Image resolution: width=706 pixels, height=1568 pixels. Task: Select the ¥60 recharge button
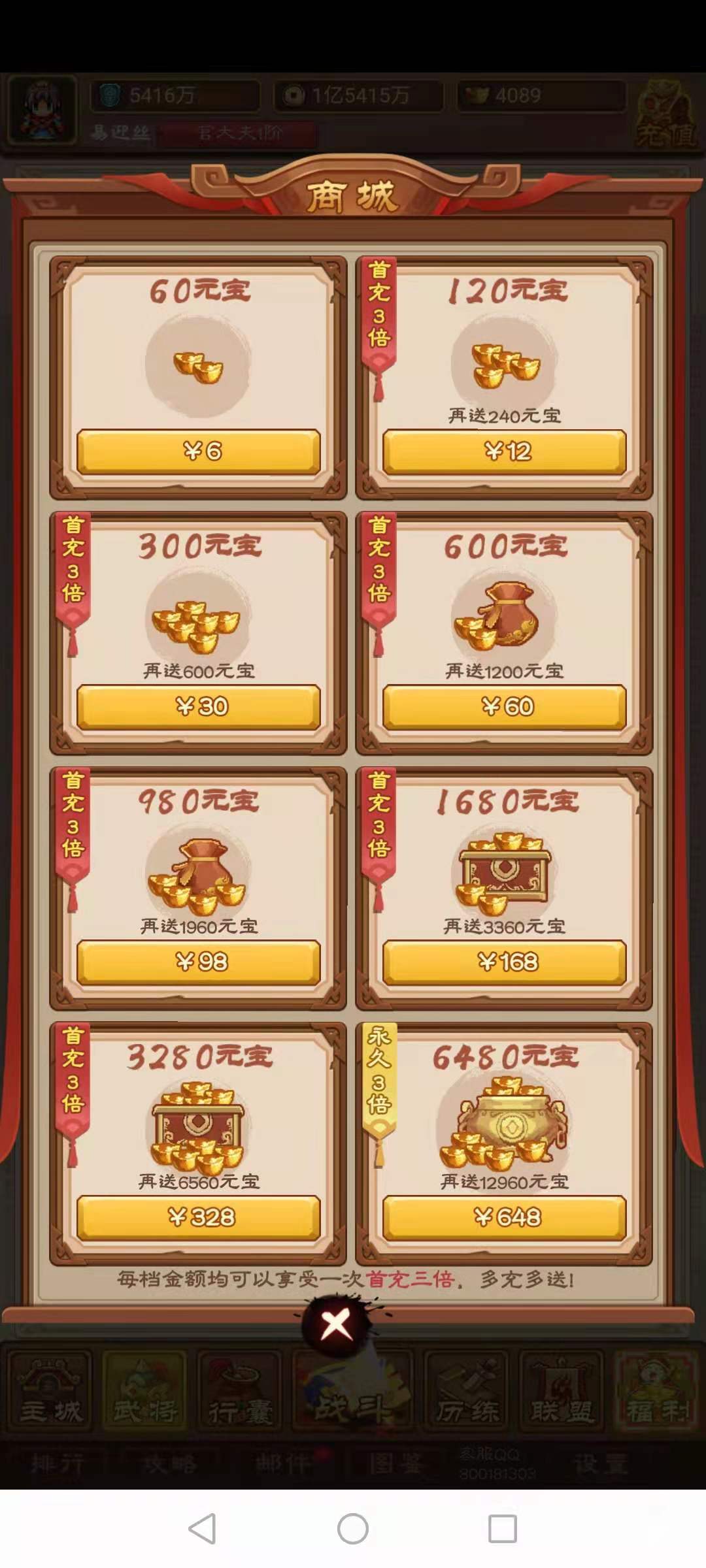505,707
